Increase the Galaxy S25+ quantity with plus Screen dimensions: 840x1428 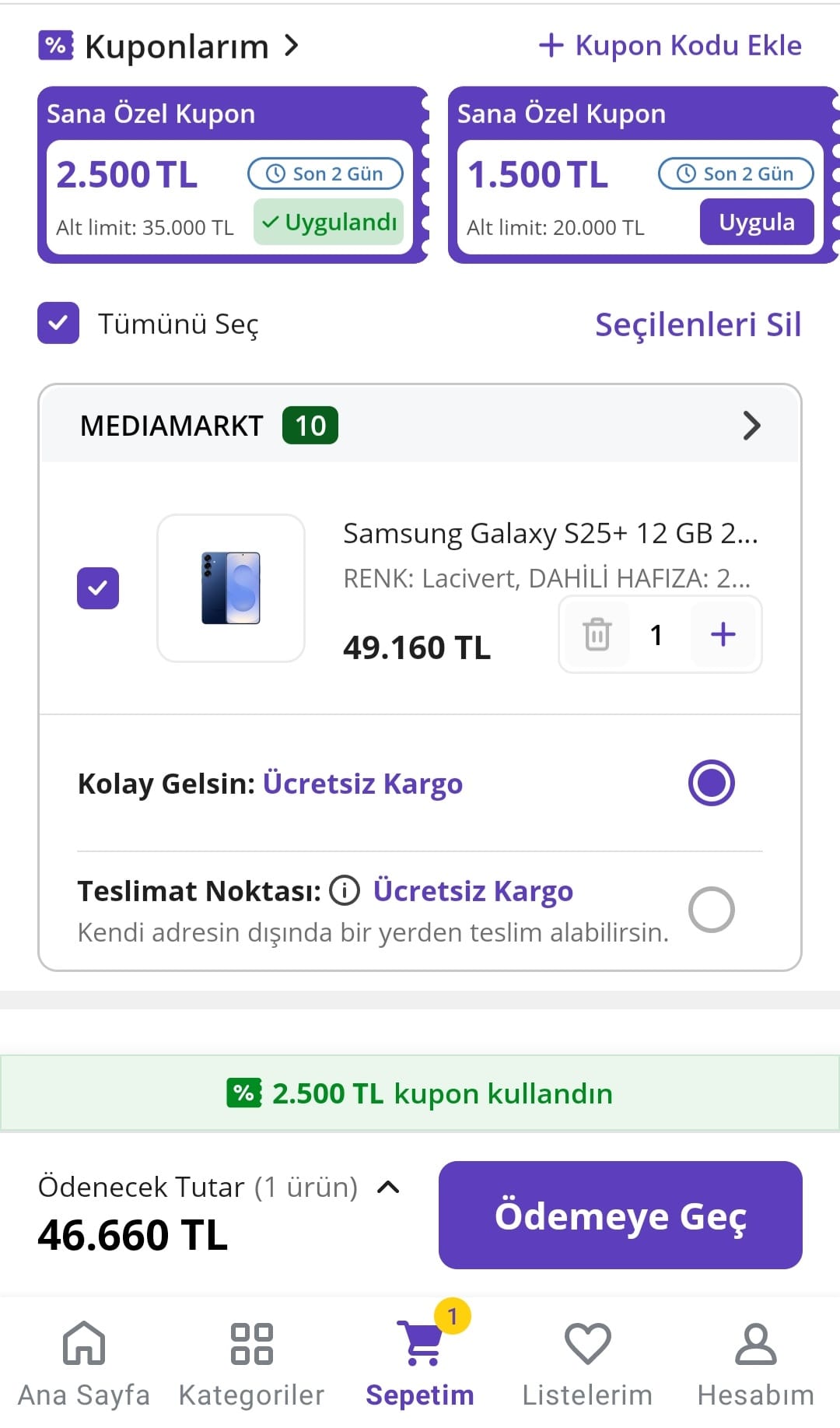pos(723,634)
